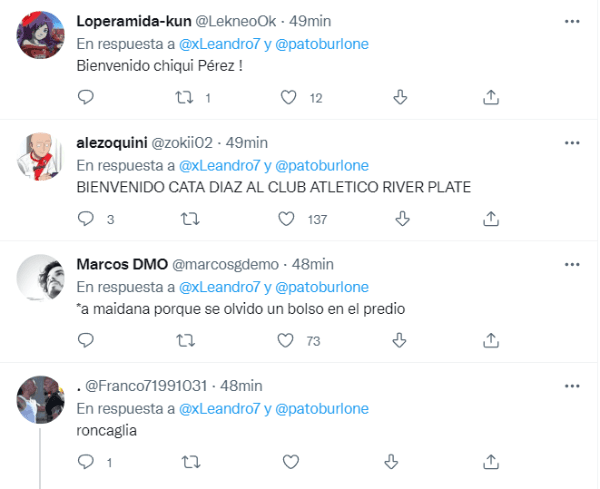The image size is (600, 489).
Task: Open alezoquini's profile from the avatar
Action: tap(43, 155)
